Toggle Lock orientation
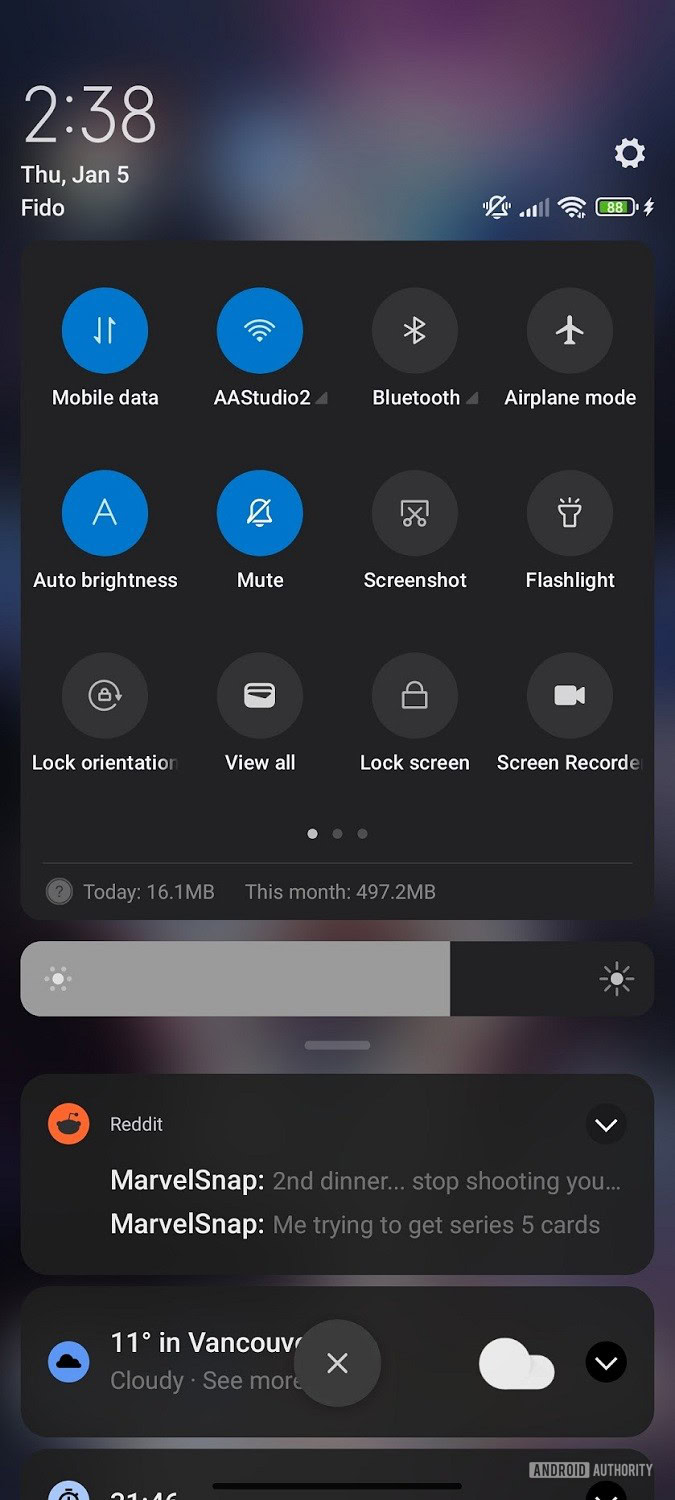 pos(105,696)
